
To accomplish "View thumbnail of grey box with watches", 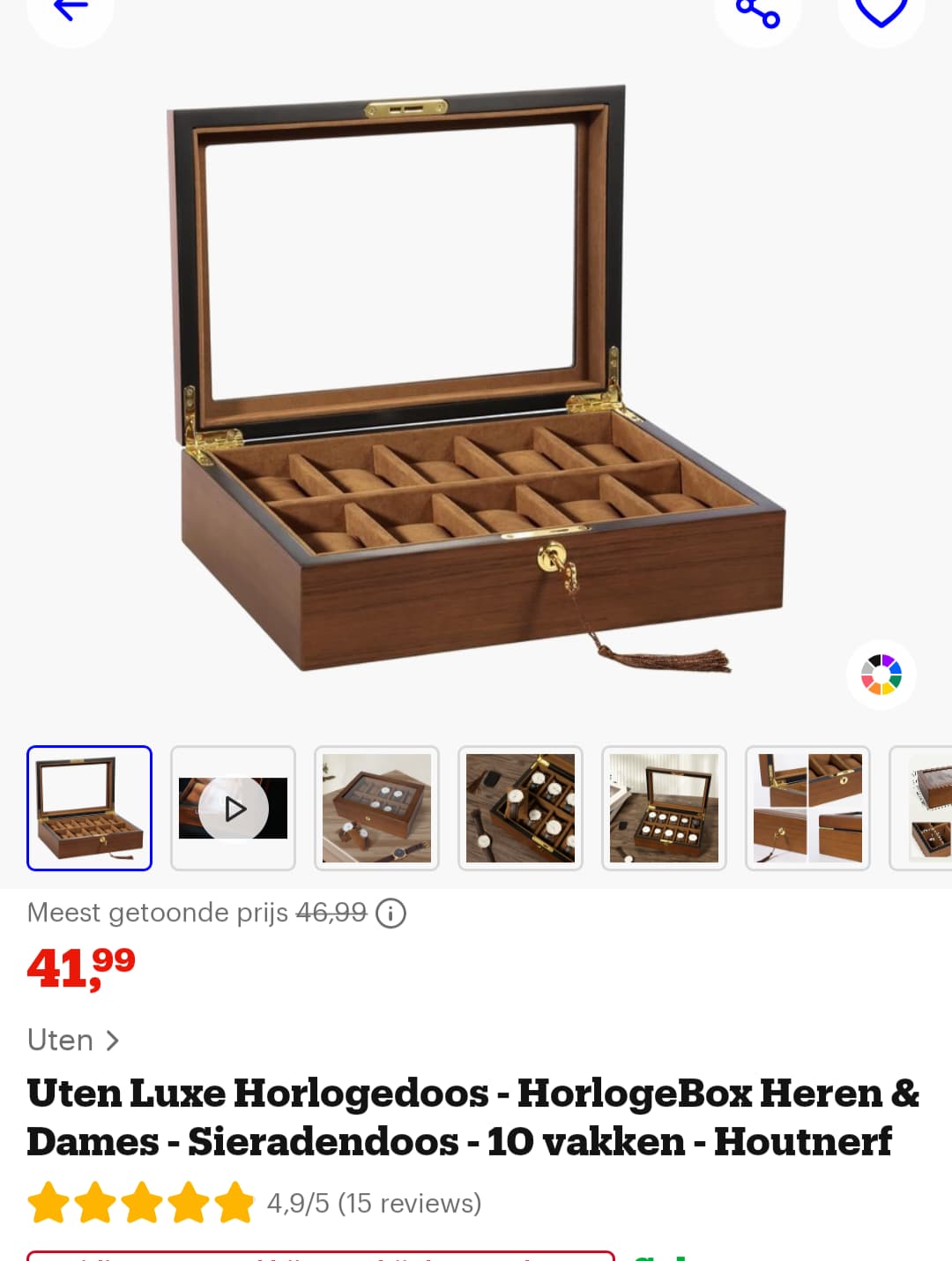I will [376, 808].
